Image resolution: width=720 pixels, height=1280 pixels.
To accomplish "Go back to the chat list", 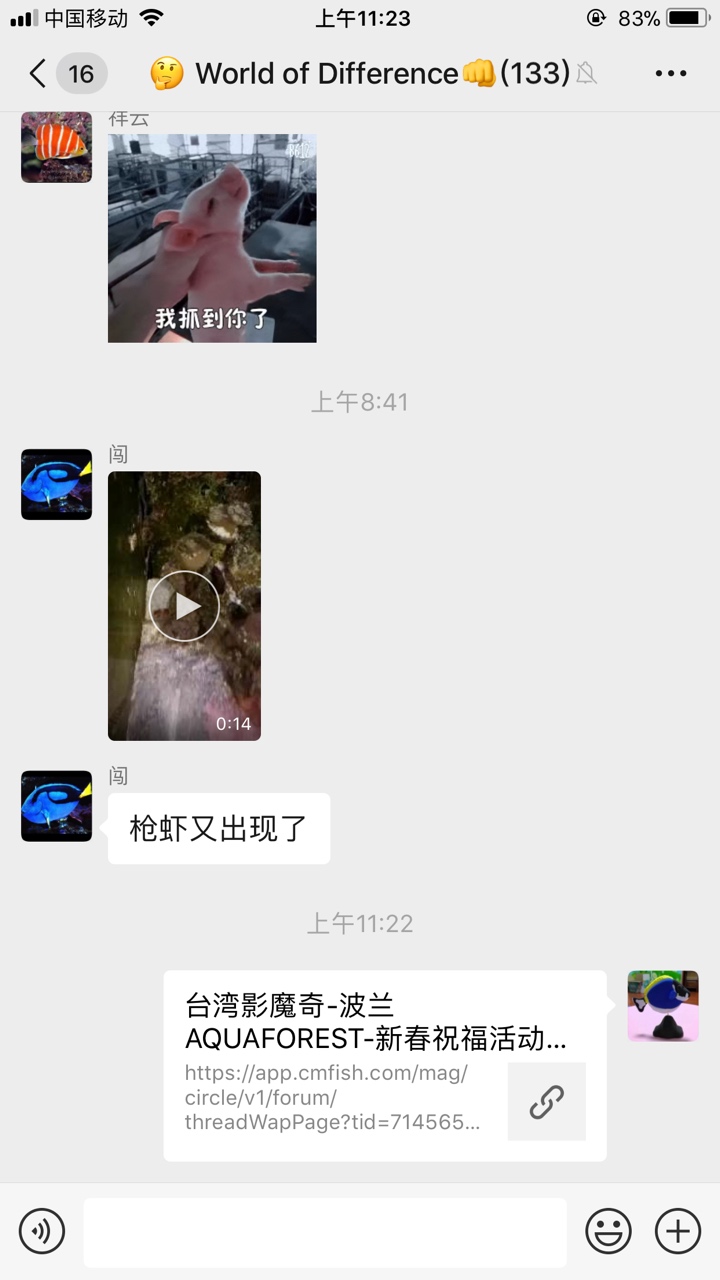I will (38, 73).
